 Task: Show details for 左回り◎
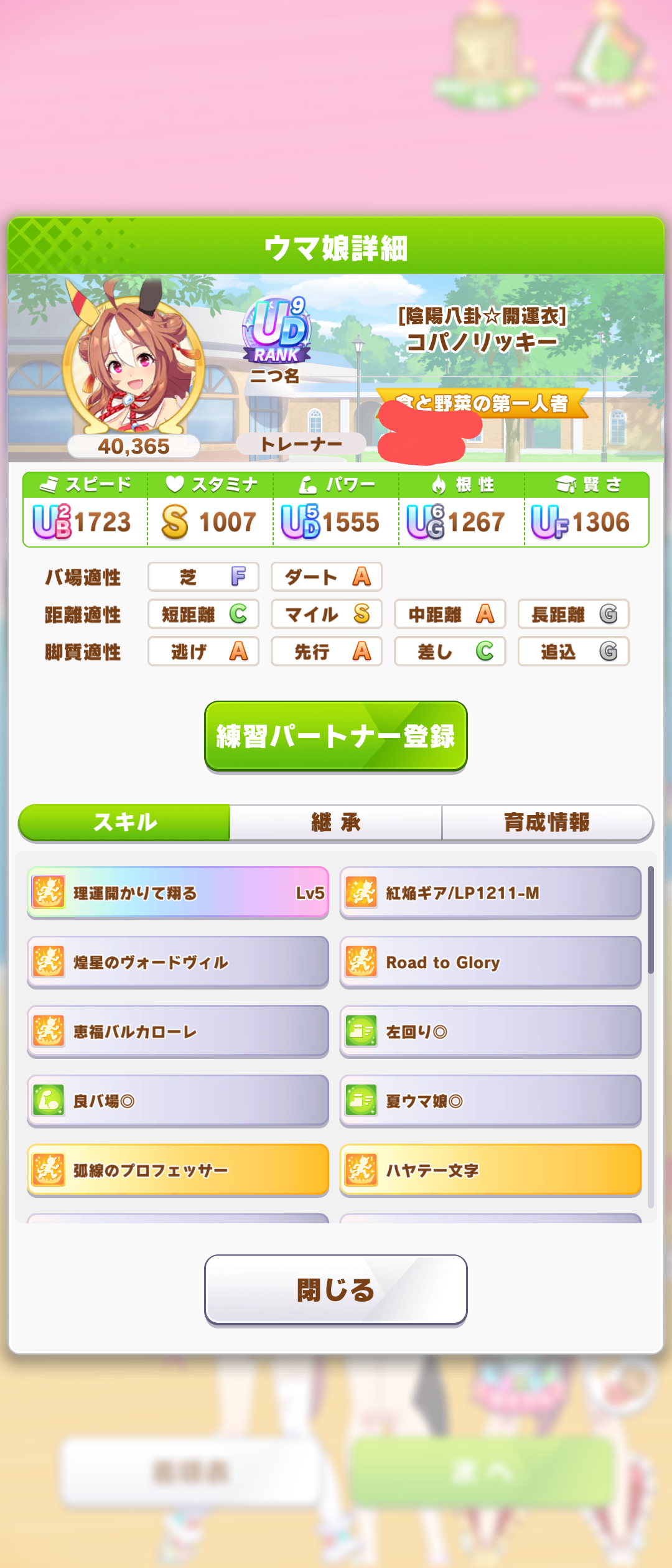point(490,1031)
